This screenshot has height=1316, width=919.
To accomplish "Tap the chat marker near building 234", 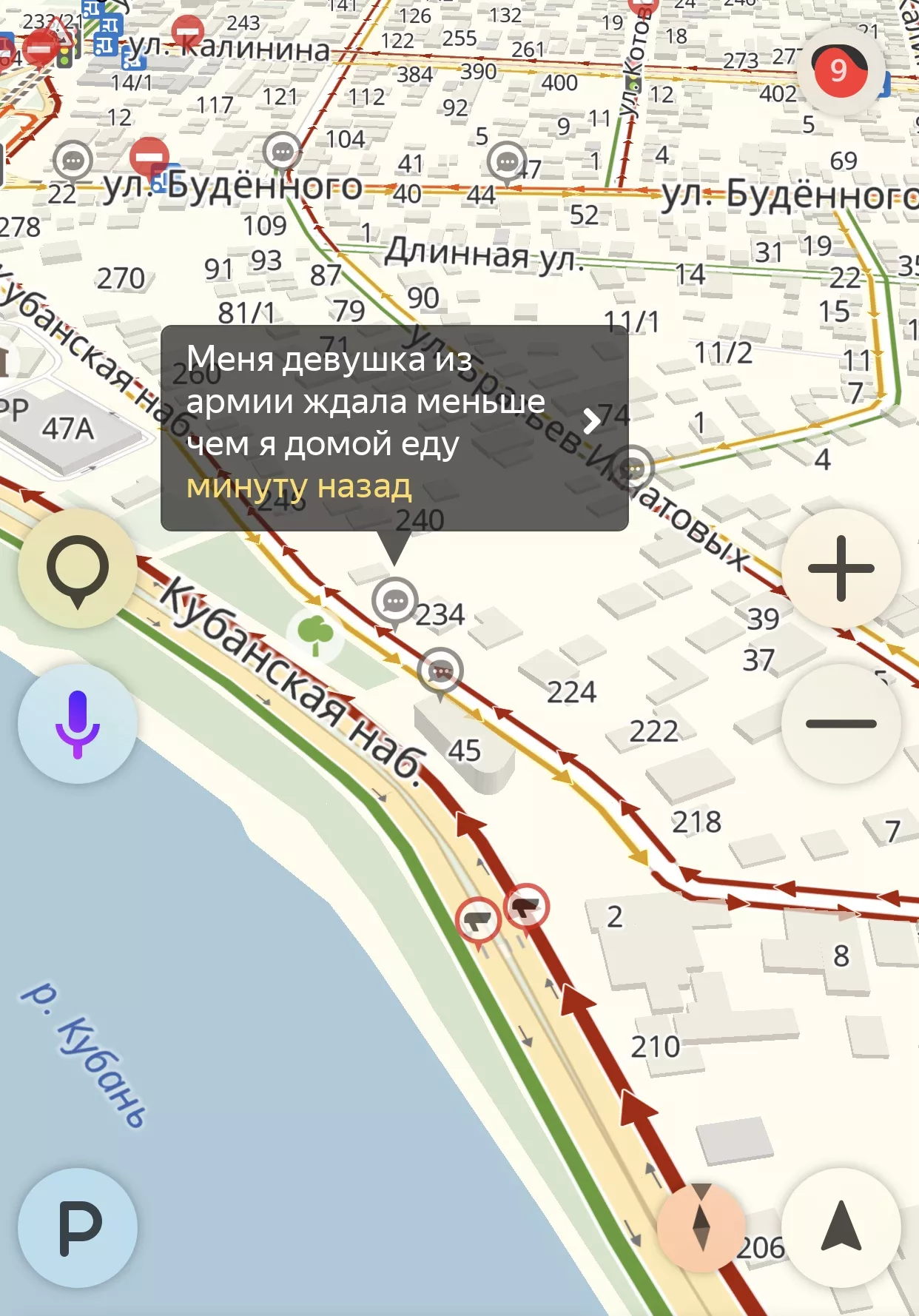I will coord(394,600).
